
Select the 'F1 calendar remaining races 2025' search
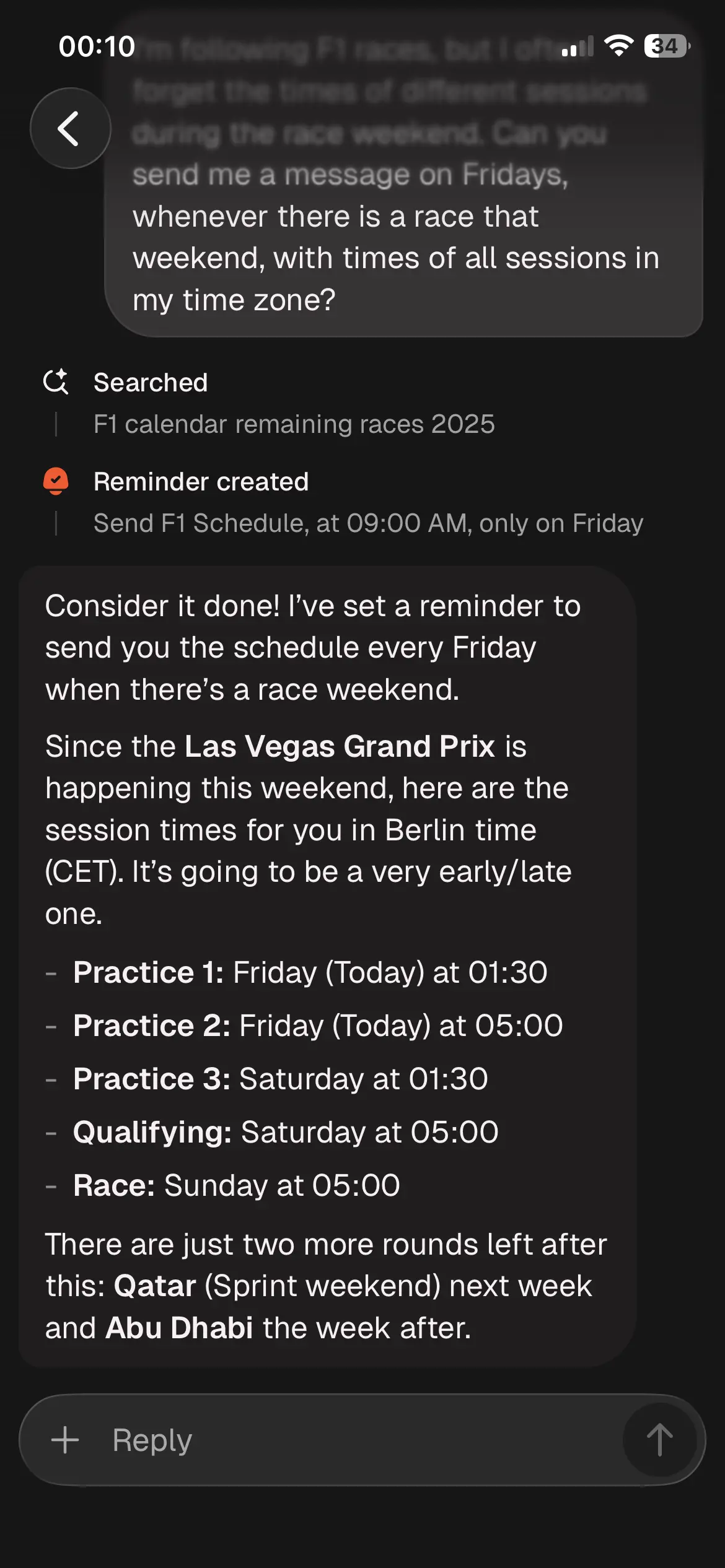click(294, 424)
